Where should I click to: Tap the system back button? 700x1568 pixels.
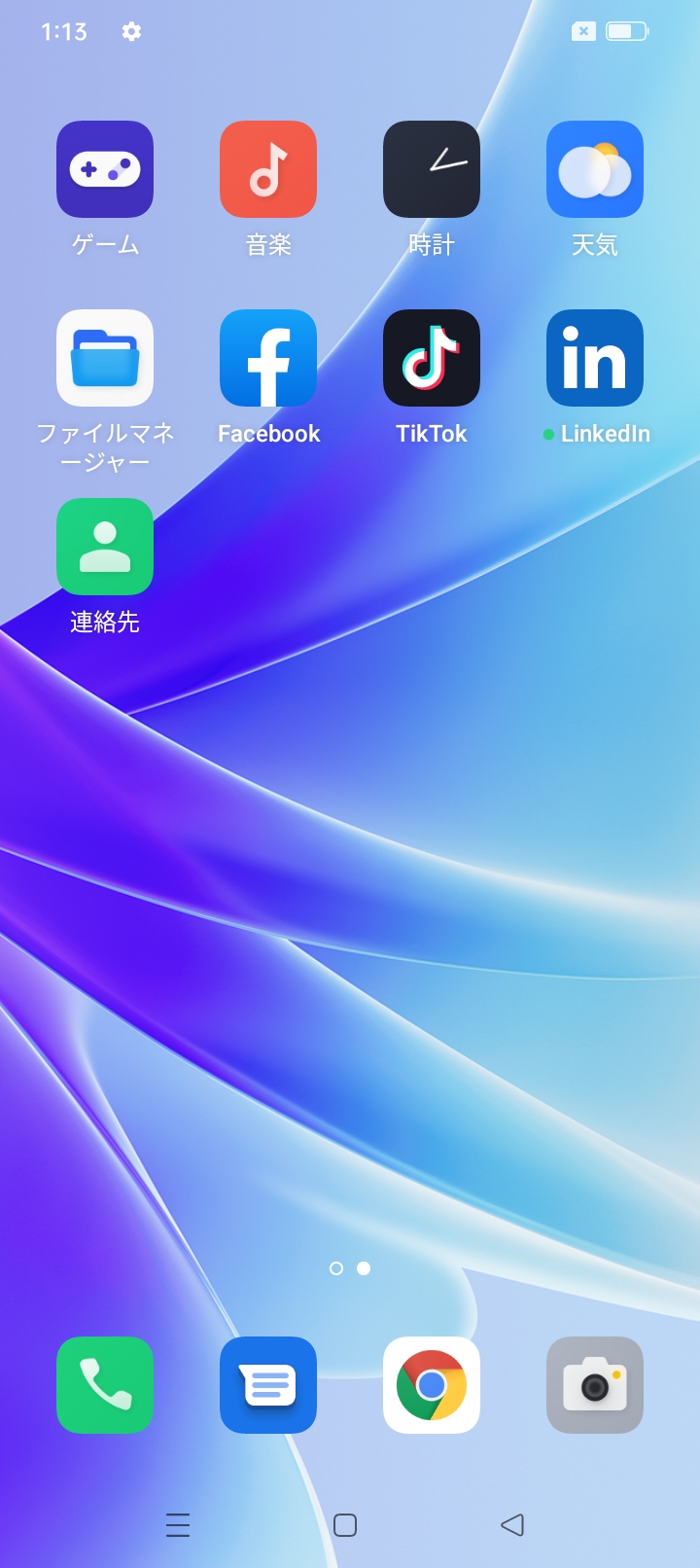(512, 1524)
